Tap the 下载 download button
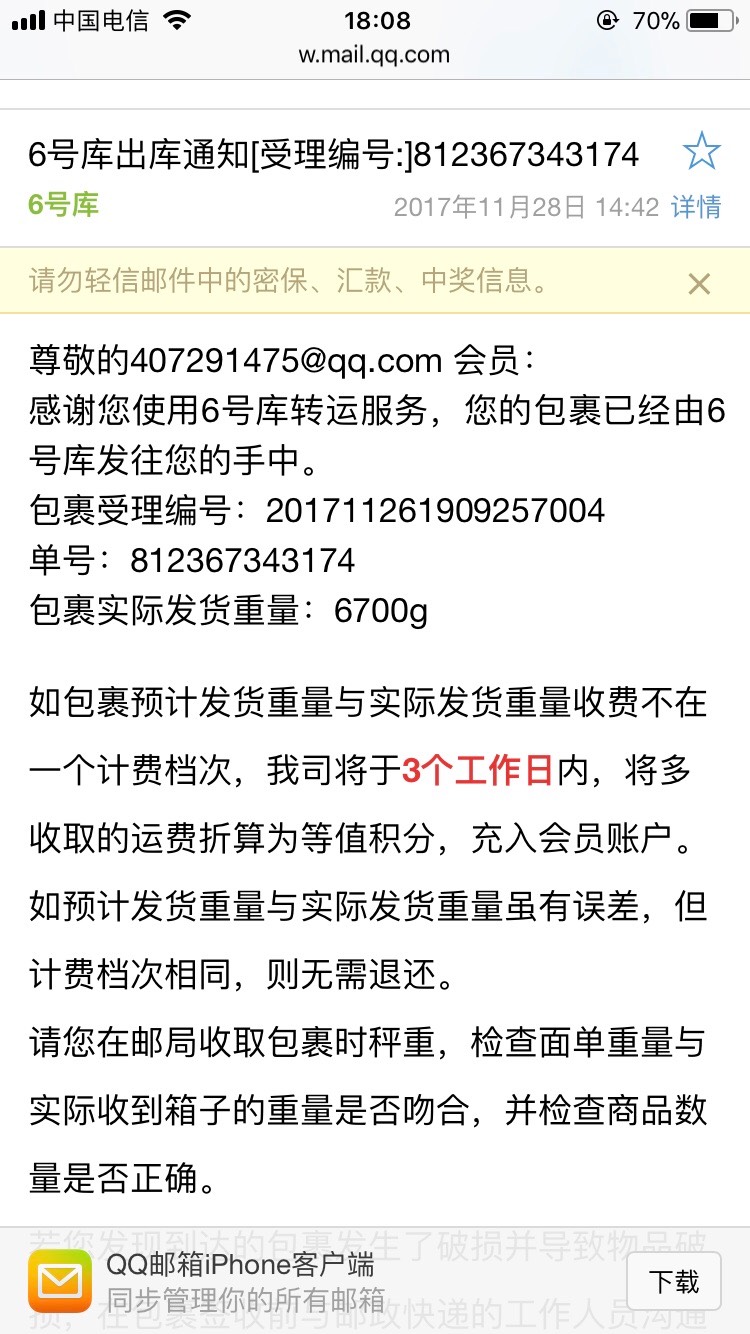The image size is (750, 1334). tap(674, 1282)
